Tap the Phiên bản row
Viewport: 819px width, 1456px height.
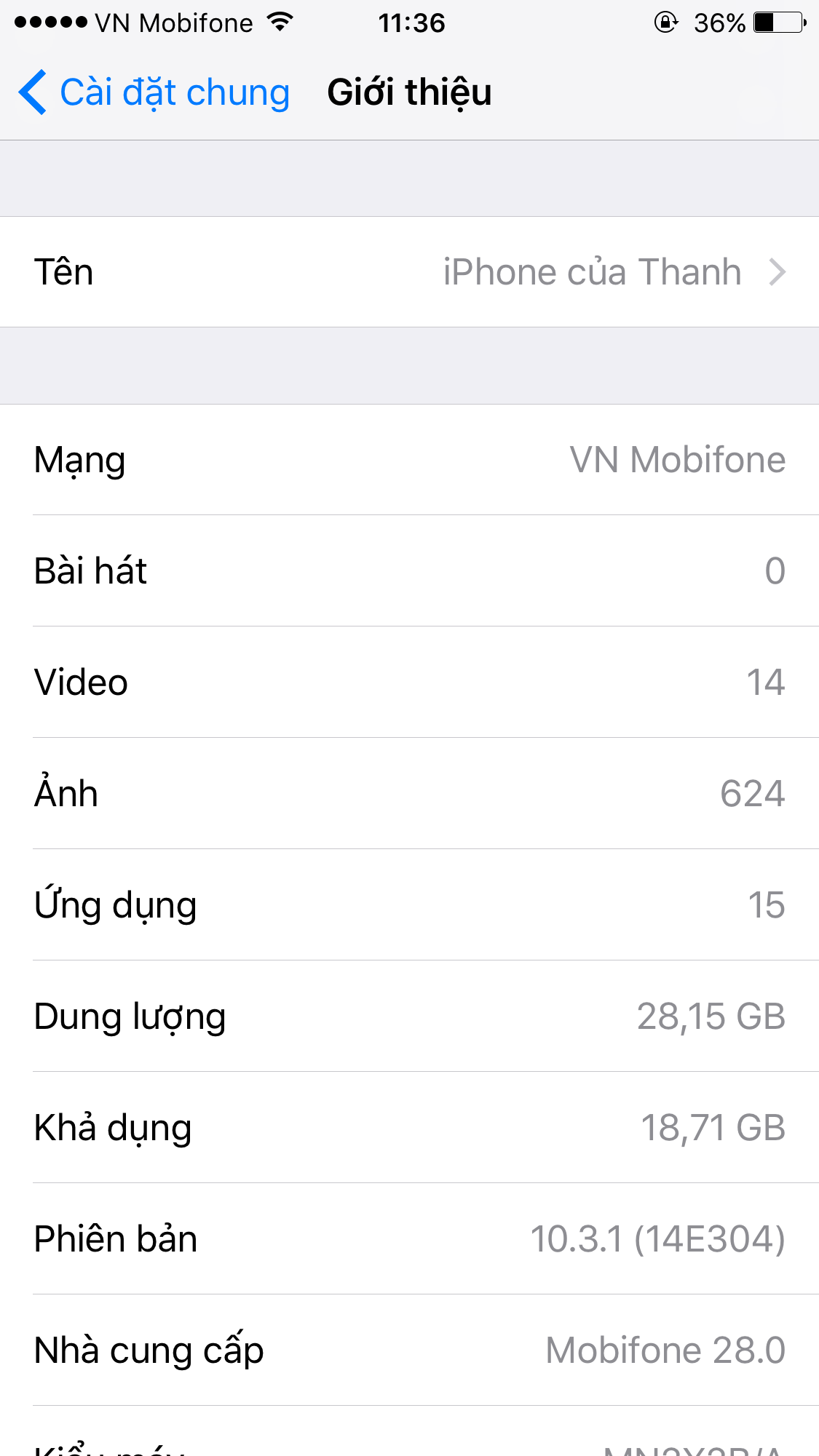pos(409,1239)
